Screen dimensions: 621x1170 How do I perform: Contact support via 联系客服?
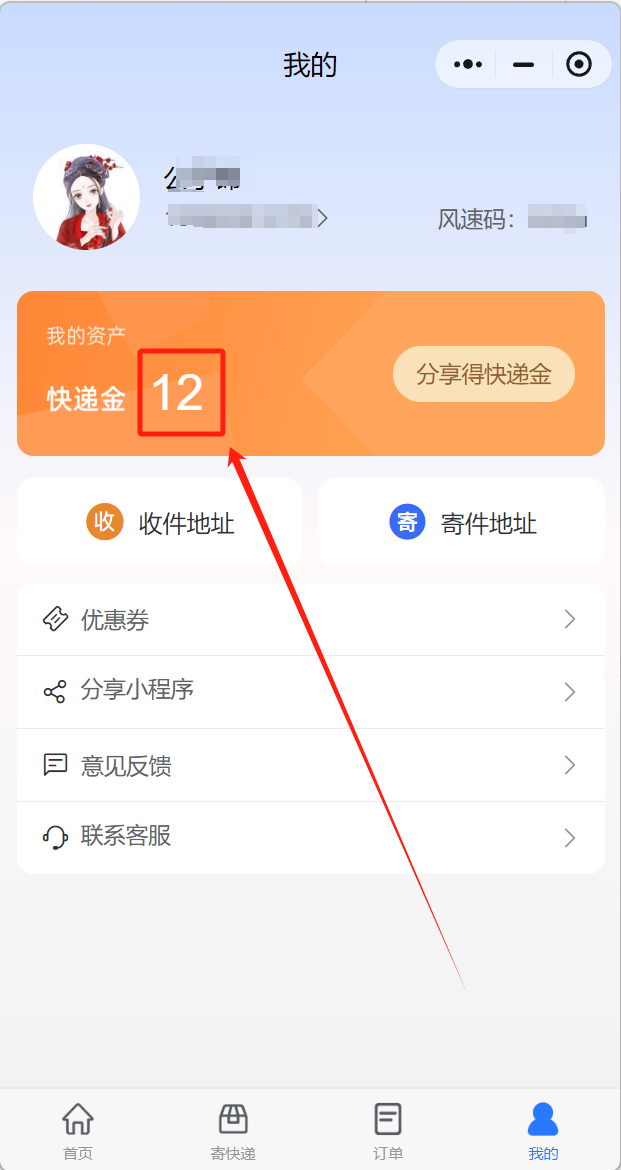[310, 837]
